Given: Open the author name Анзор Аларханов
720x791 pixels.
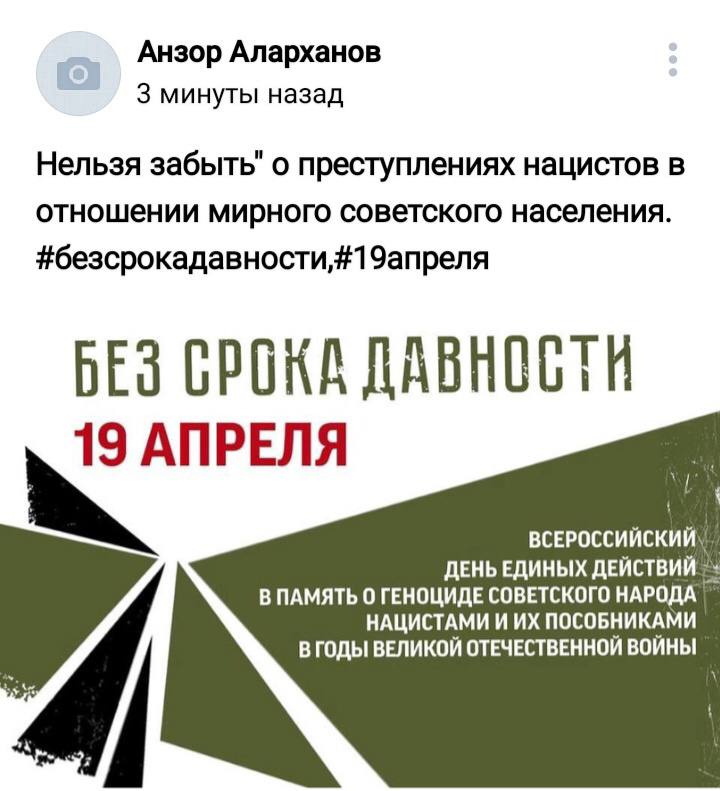Looking at the screenshot, I should point(258,51).
